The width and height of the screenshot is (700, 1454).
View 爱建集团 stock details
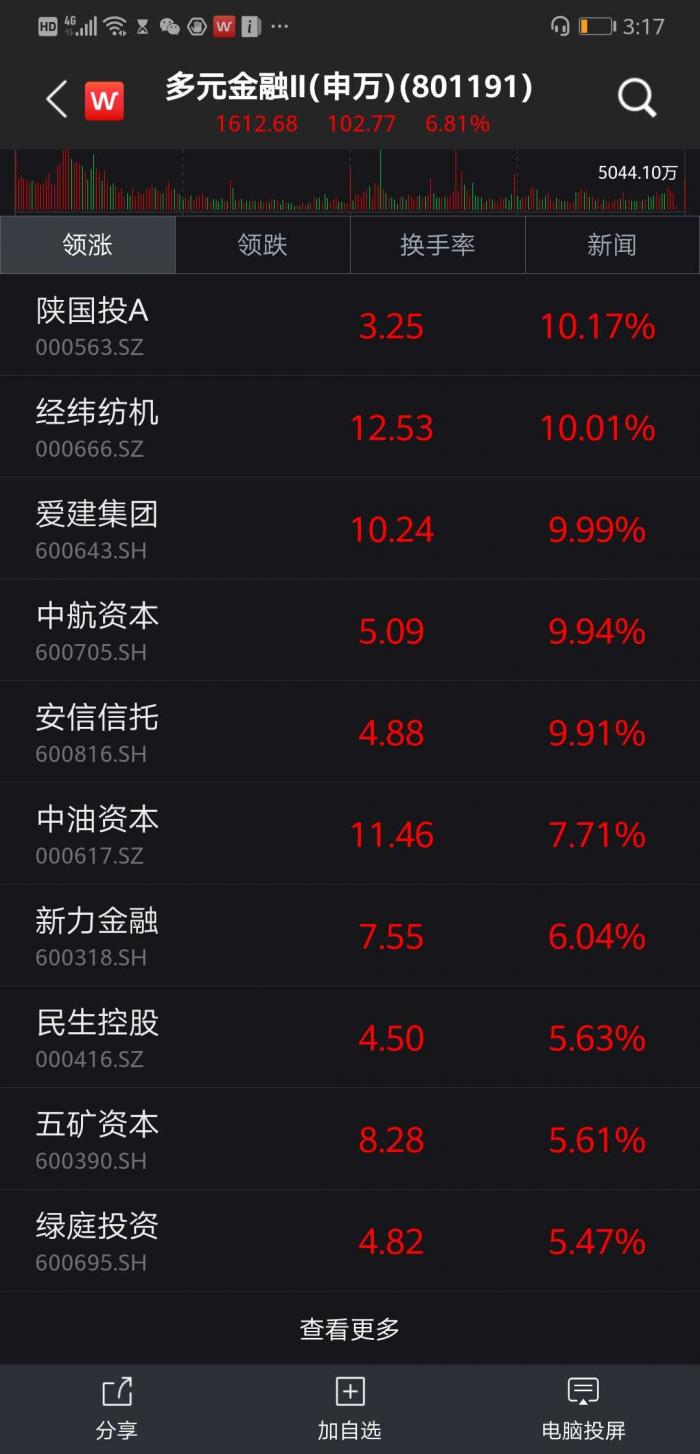(97, 529)
